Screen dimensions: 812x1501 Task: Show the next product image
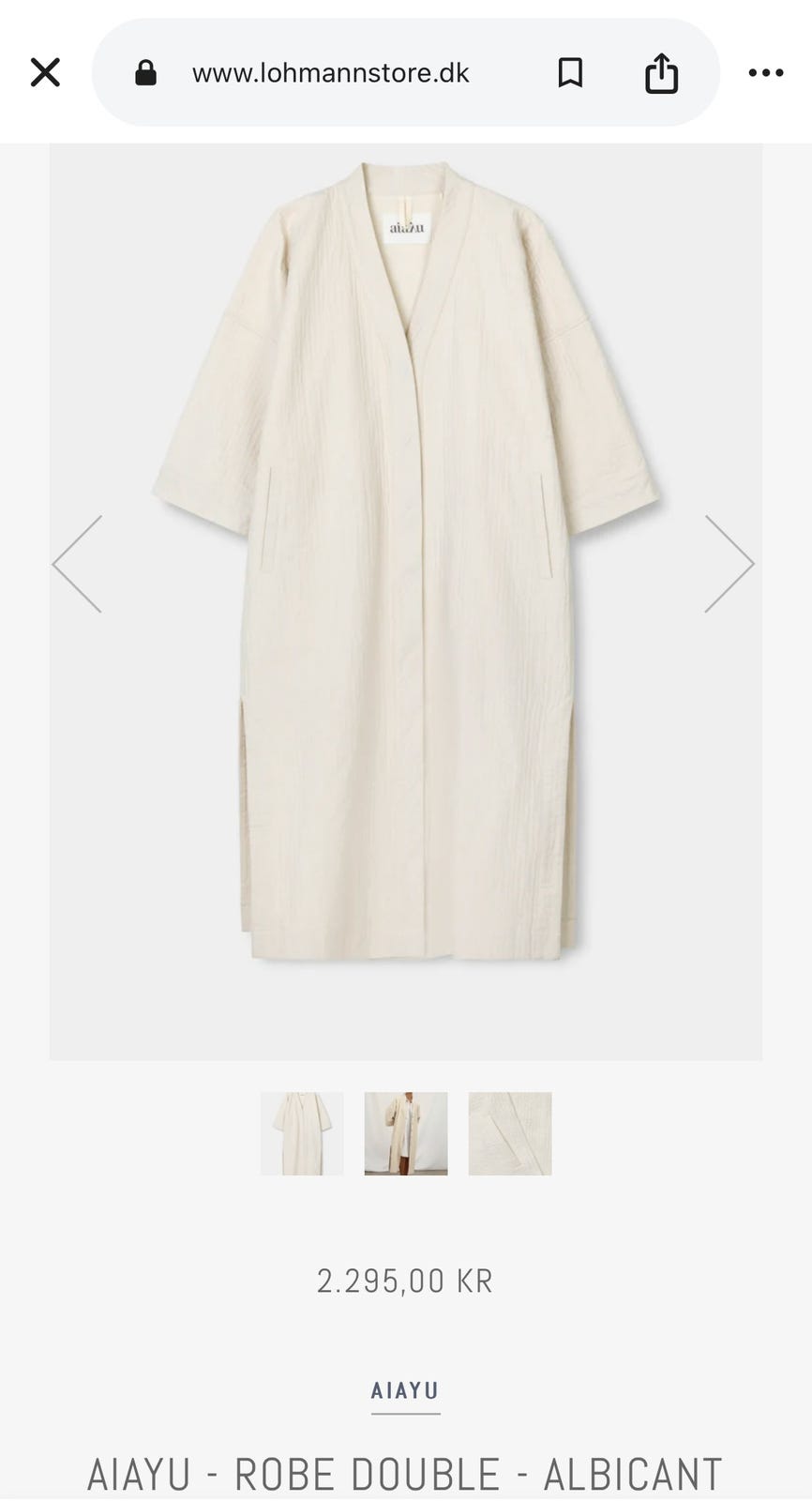tap(729, 564)
